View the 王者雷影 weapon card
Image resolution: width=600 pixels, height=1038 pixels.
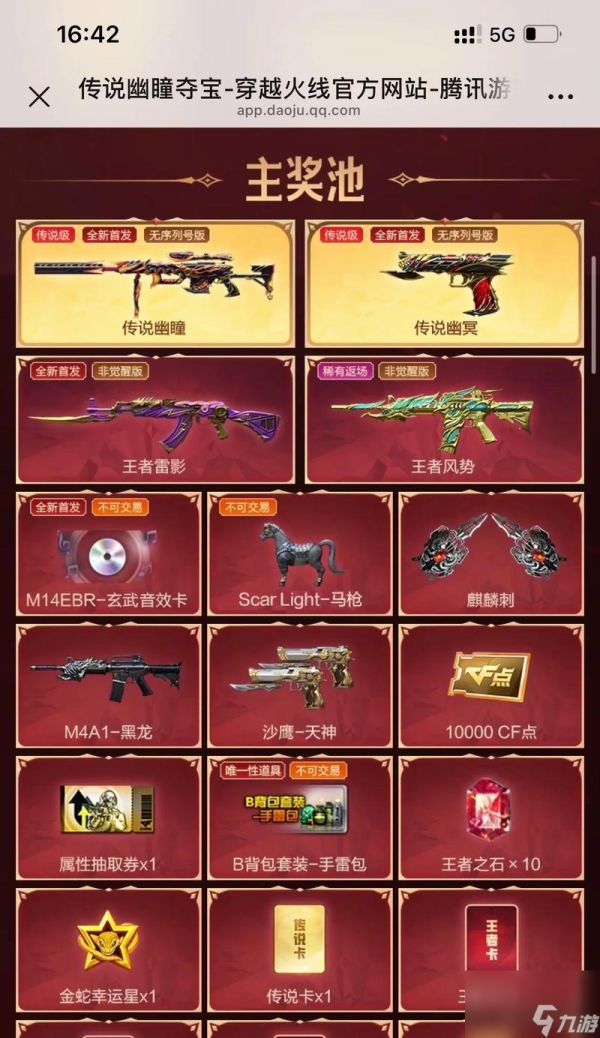(x=155, y=420)
